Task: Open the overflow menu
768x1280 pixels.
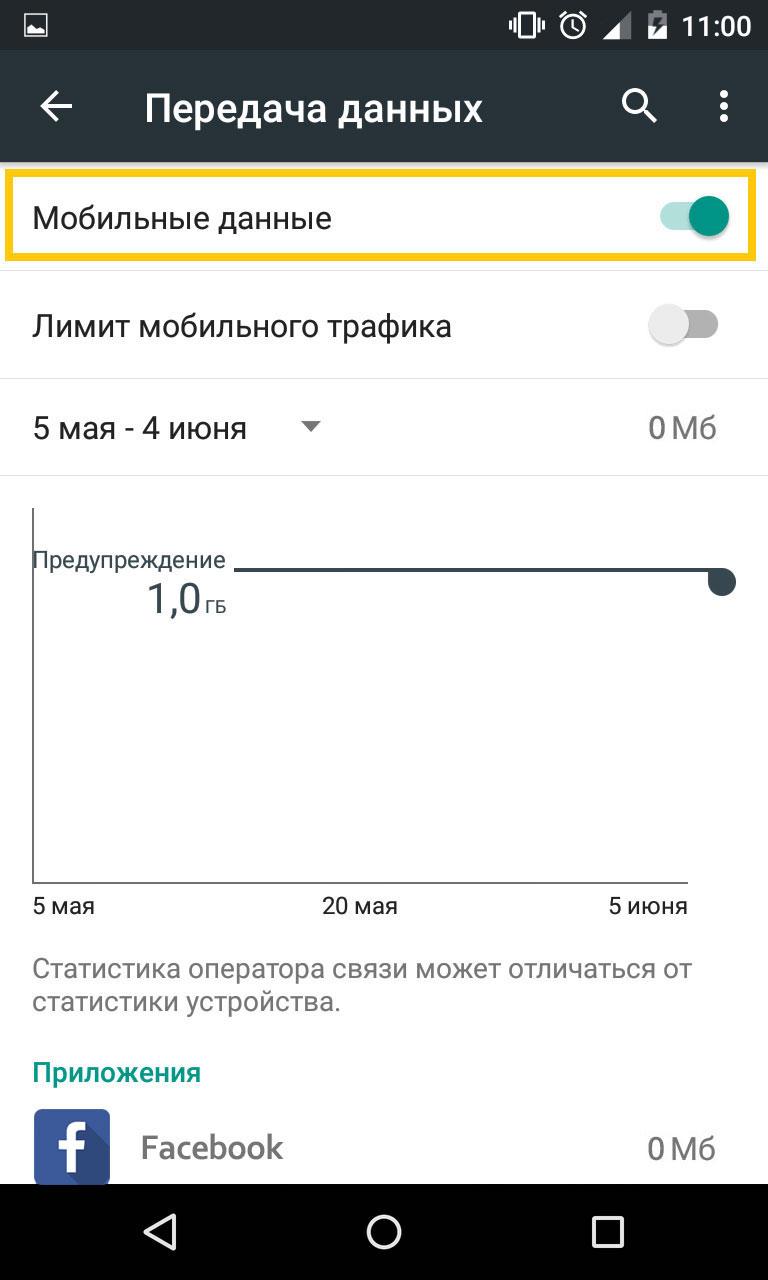Action: coord(723,106)
